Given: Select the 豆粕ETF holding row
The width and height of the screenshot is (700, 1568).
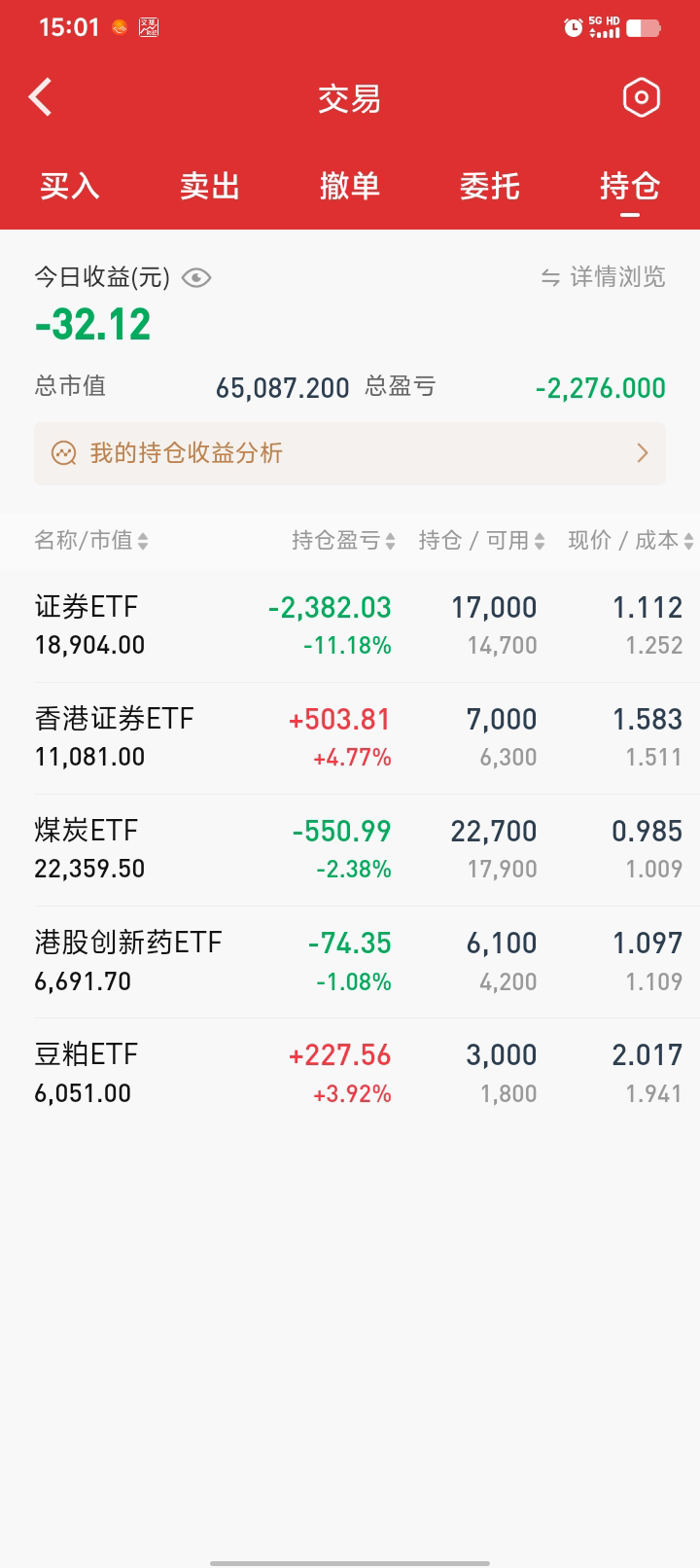Looking at the screenshot, I should (x=349, y=1073).
